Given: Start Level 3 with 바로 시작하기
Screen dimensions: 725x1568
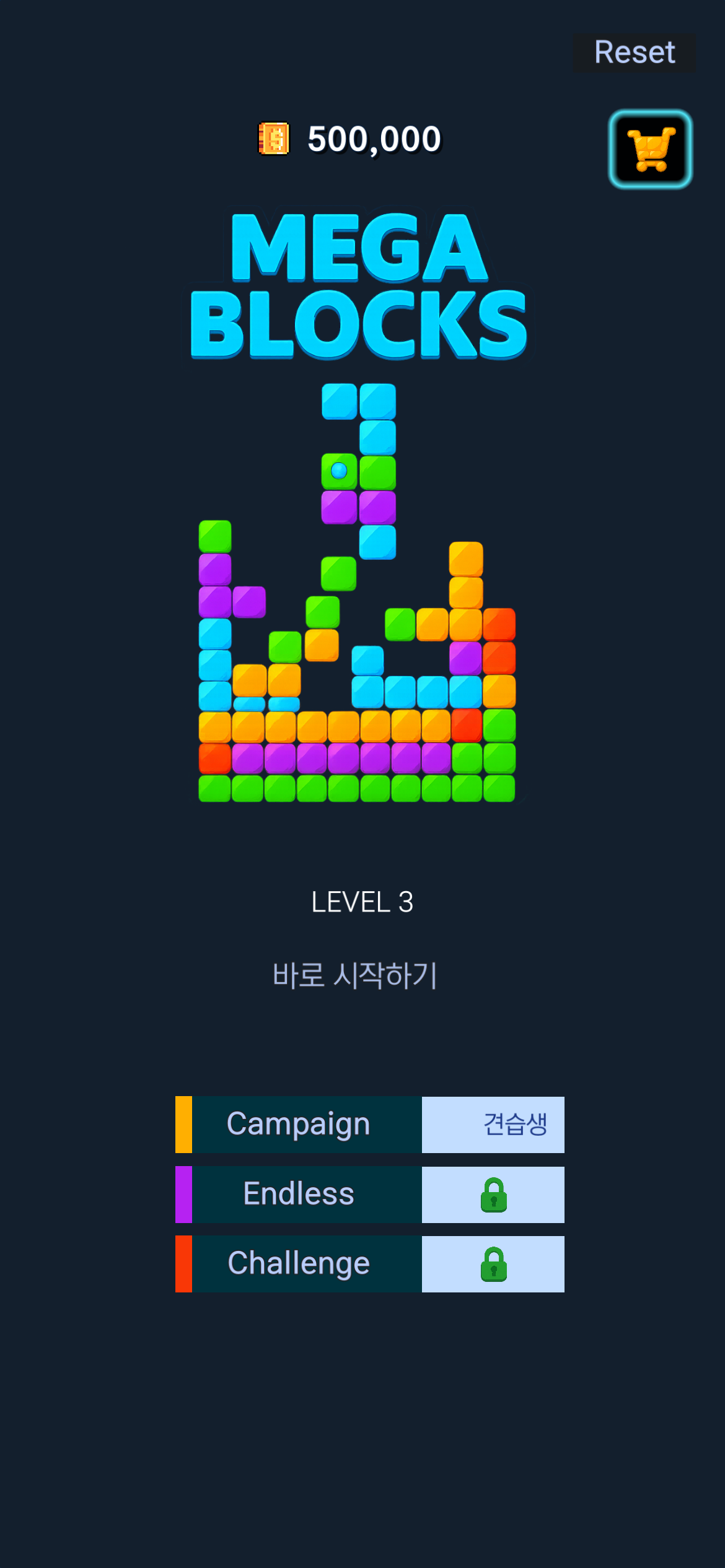Looking at the screenshot, I should tap(355, 975).
